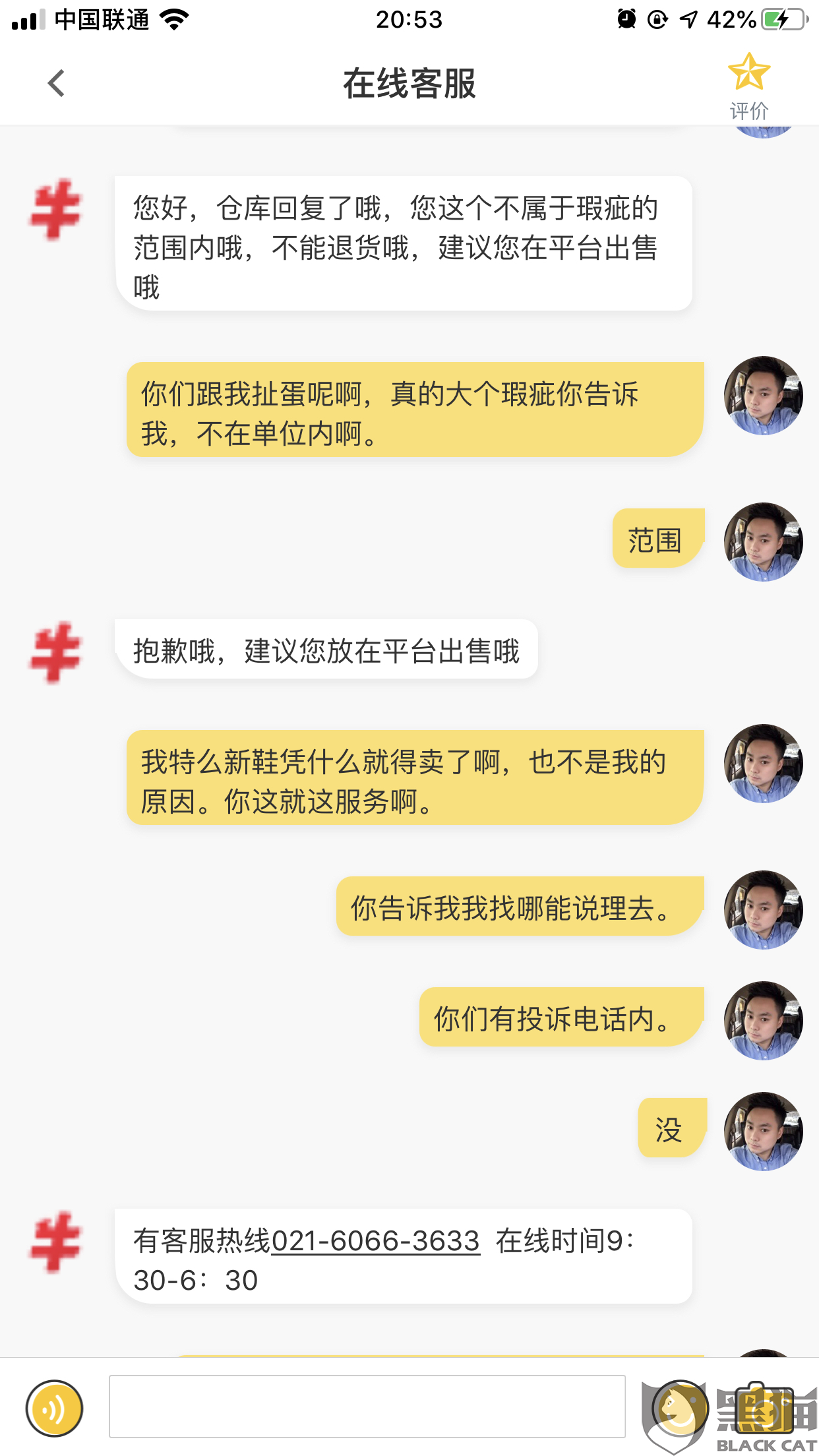Focus the message text input box
The height and width of the screenshot is (1456, 819).
pyautogui.click(x=367, y=1407)
